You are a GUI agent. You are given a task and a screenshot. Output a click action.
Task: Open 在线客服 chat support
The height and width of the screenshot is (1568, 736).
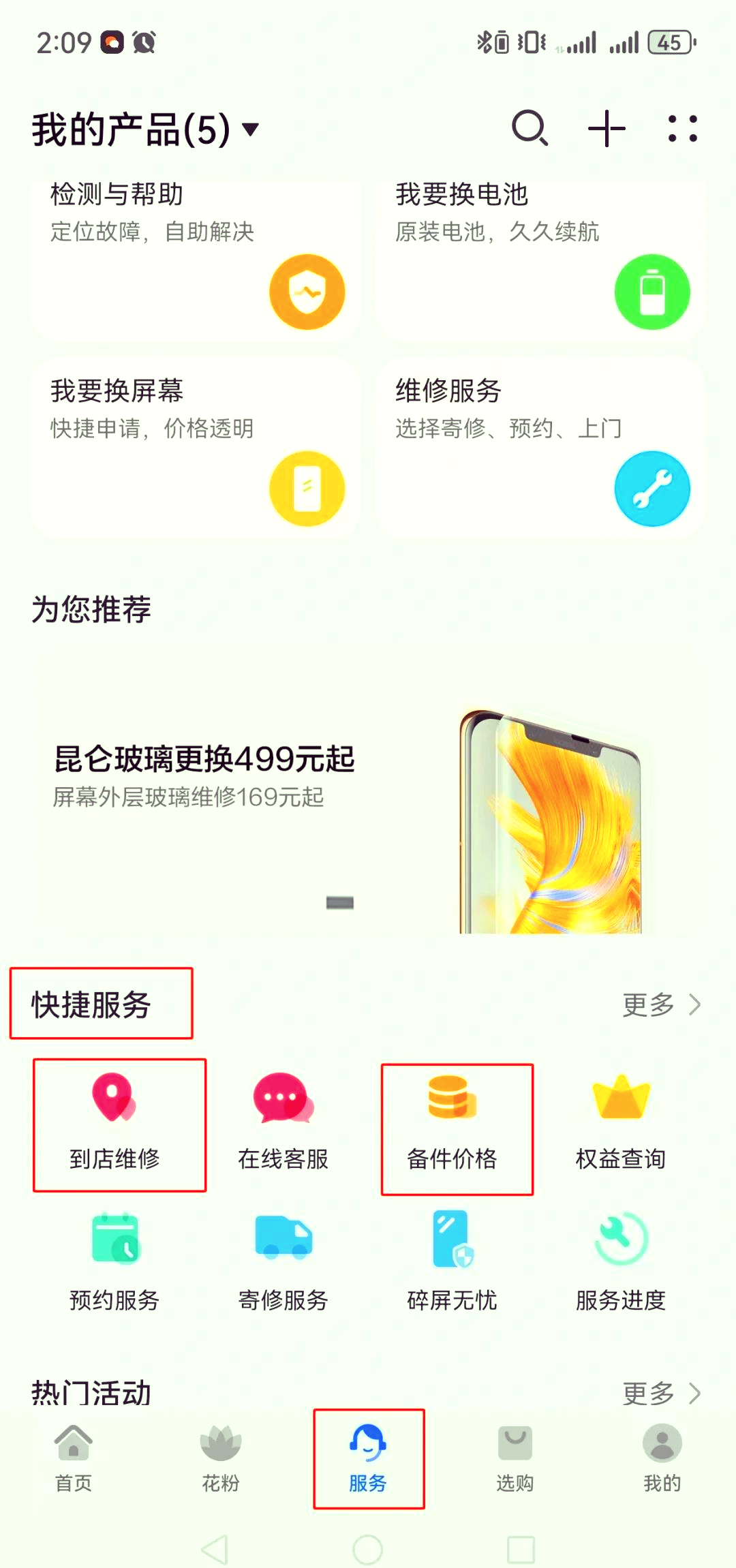(x=283, y=1124)
